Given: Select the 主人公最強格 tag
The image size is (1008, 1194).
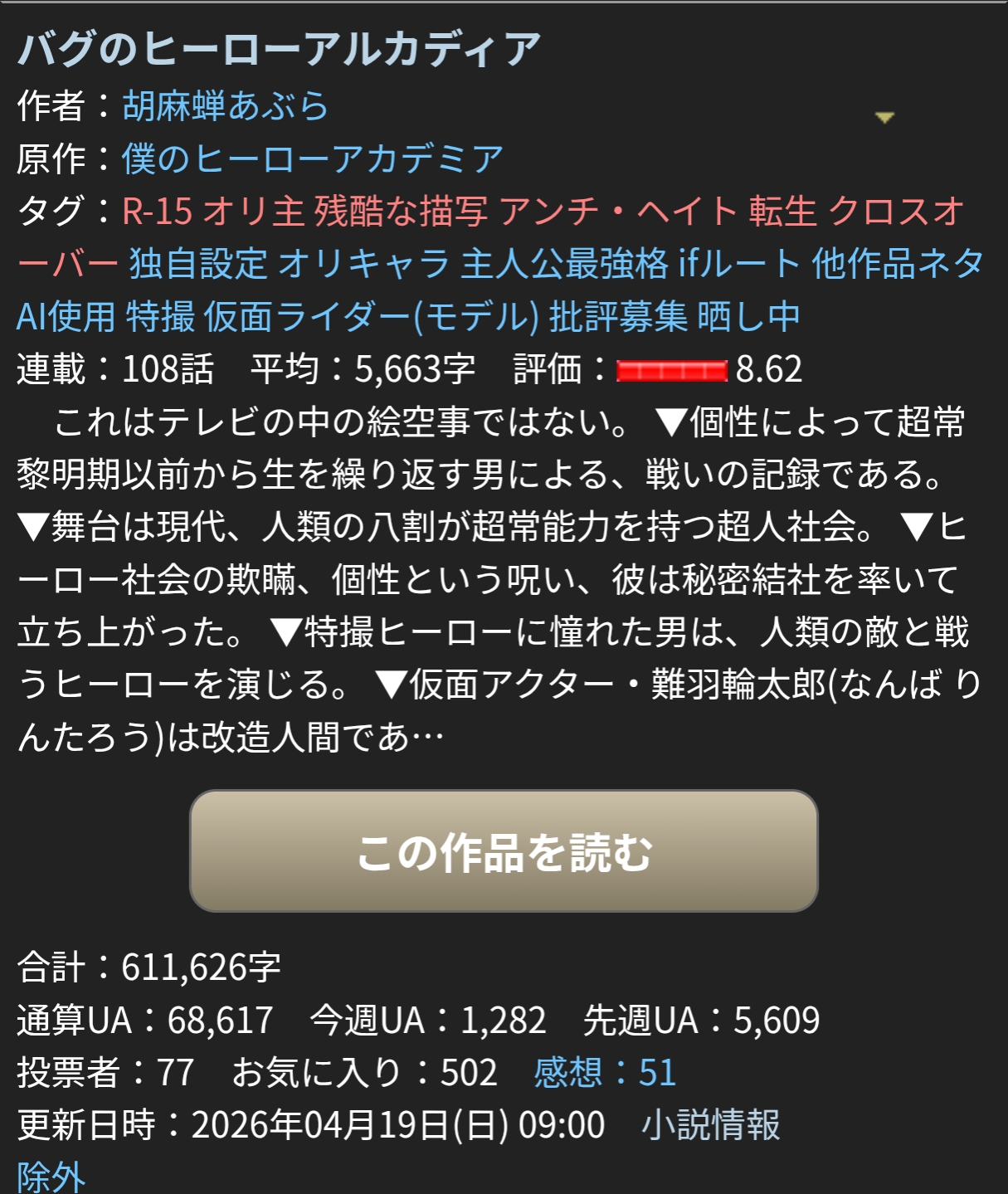Looking at the screenshot, I should [564, 264].
